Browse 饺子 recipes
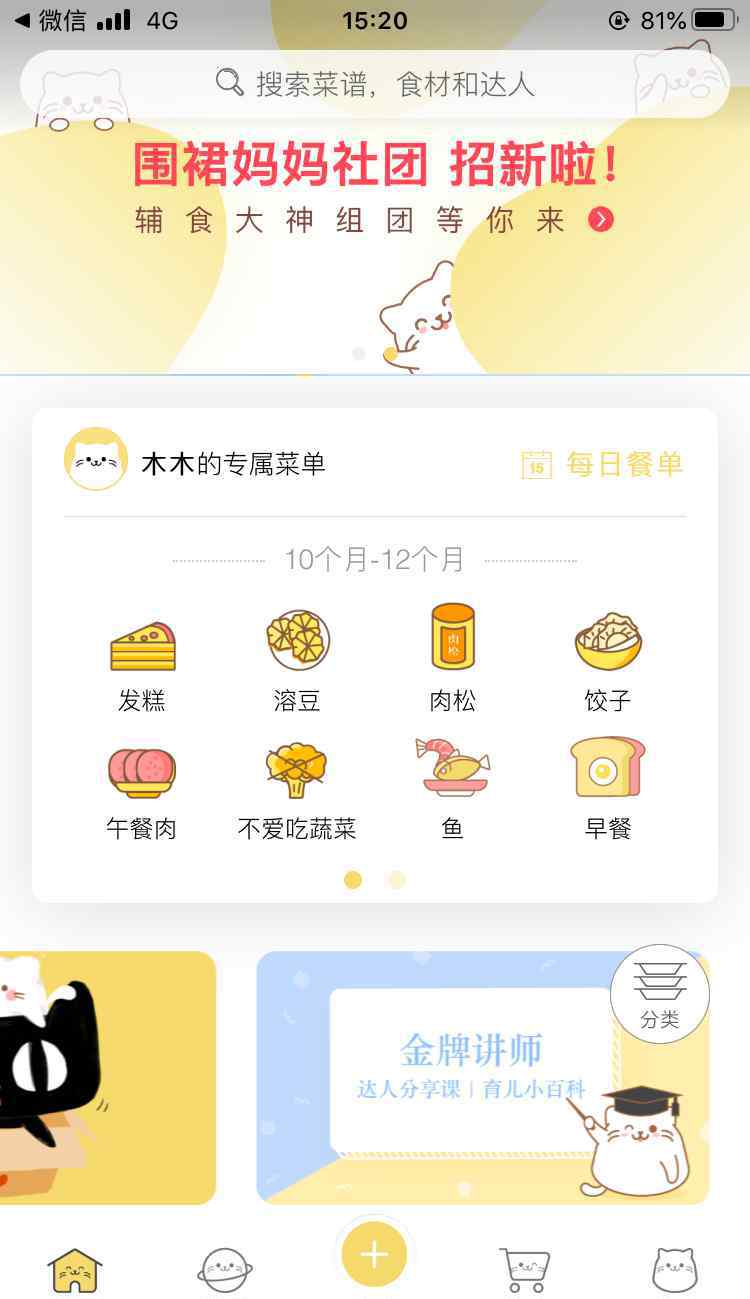 coord(607,660)
